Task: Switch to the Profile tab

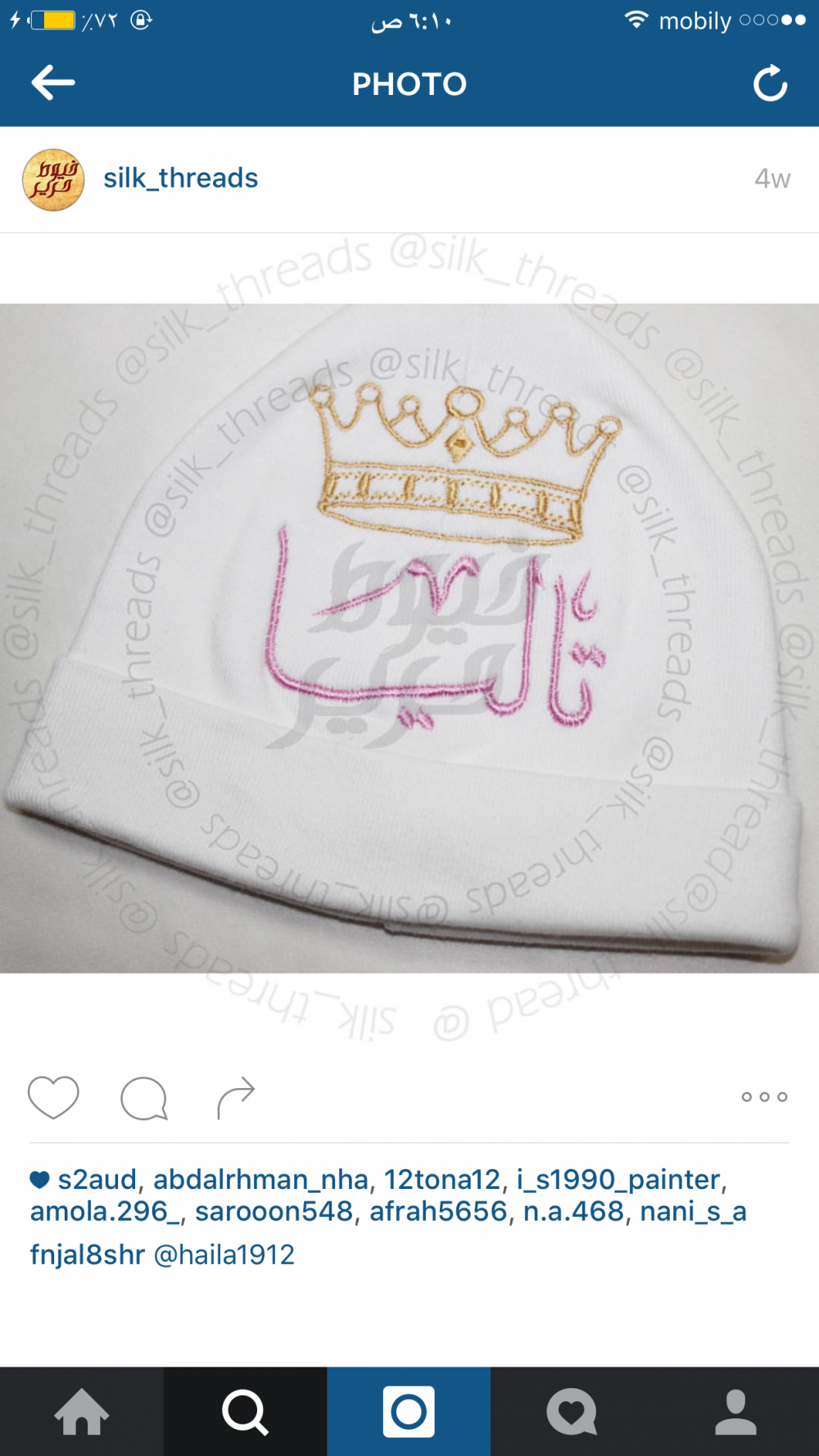Action: pyautogui.click(x=735, y=1412)
